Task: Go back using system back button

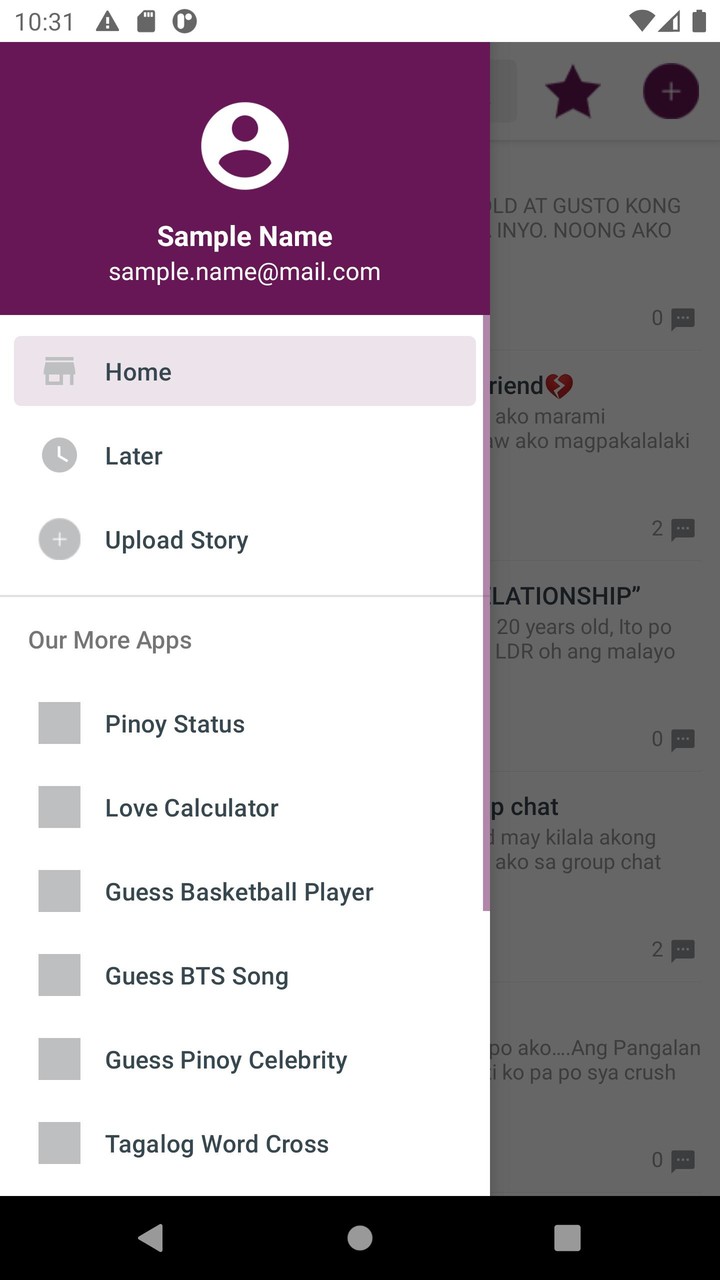Action: 151,1238
